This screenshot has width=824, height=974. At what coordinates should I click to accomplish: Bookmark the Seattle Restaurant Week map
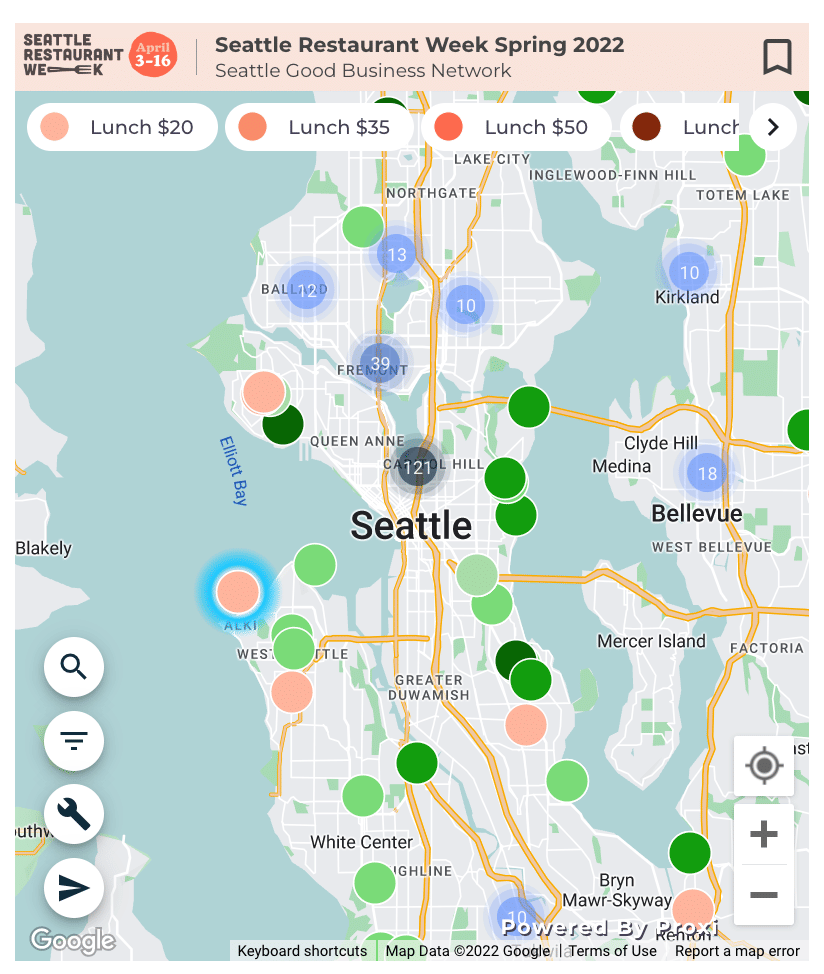pyautogui.click(x=777, y=57)
